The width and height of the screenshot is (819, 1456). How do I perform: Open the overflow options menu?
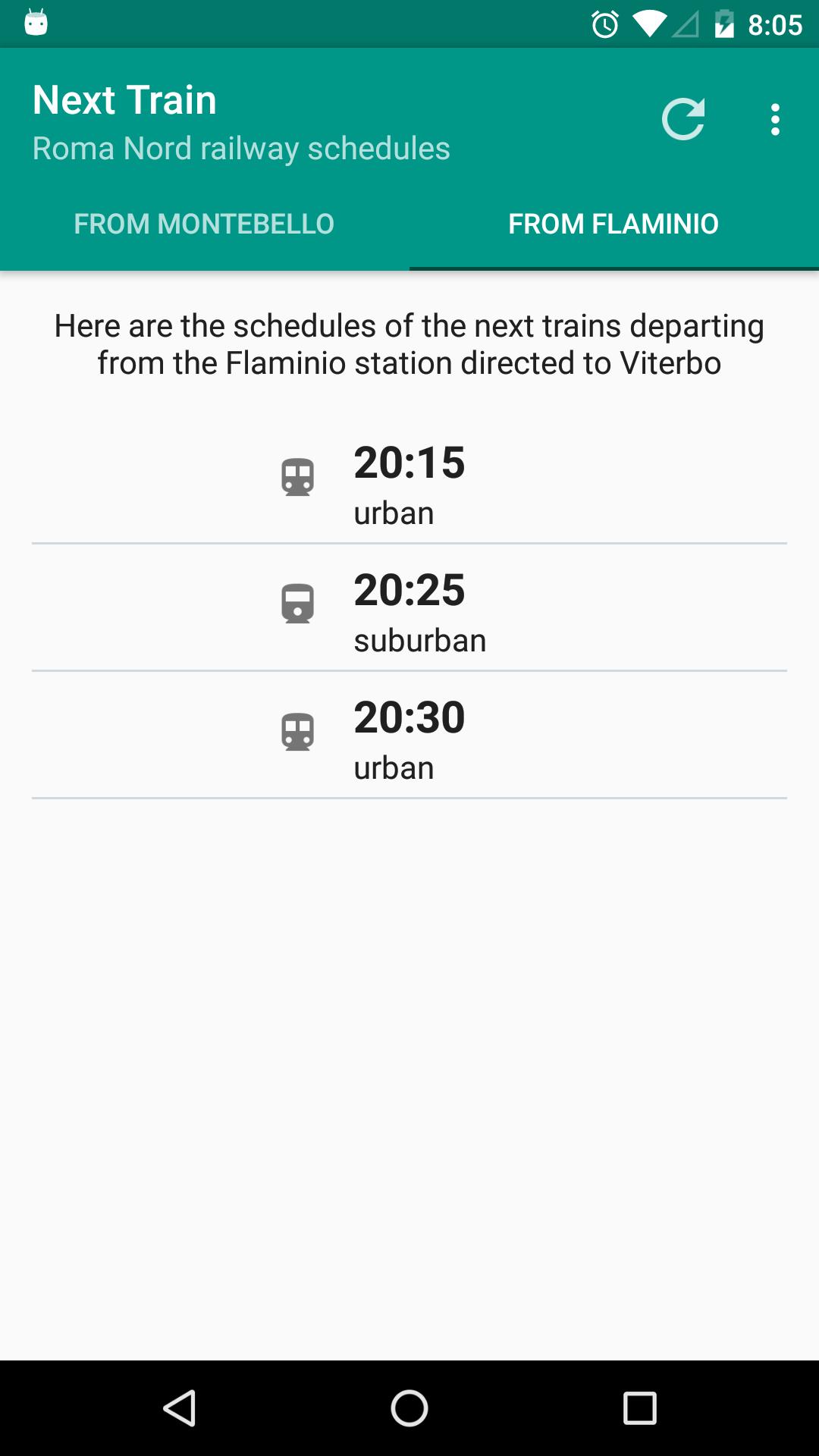pos(775,120)
